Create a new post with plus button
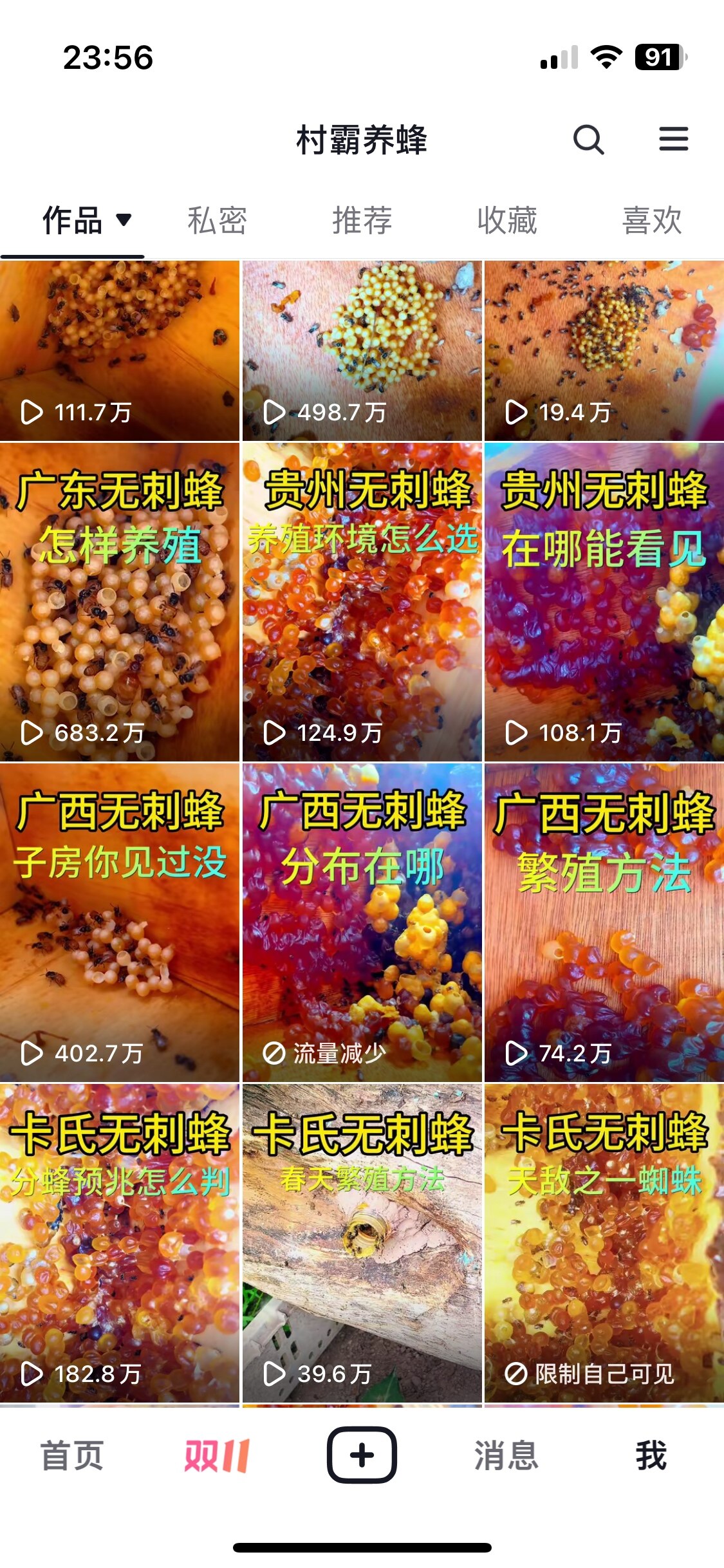 [362, 1455]
